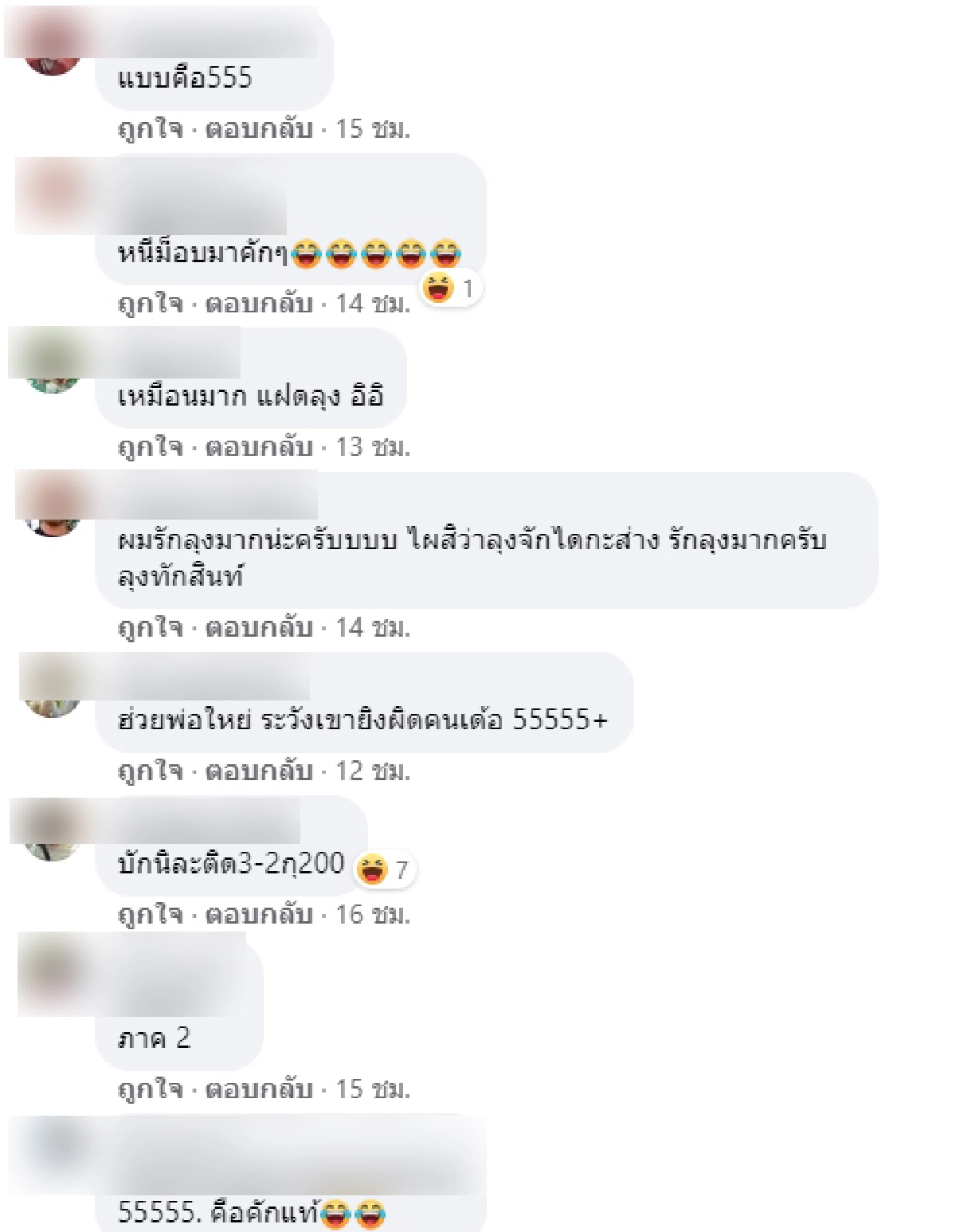The width and height of the screenshot is (956, 1232).
Task: Reply to the comment "แบบคือ555"
Action: click(x=258, y=128)
